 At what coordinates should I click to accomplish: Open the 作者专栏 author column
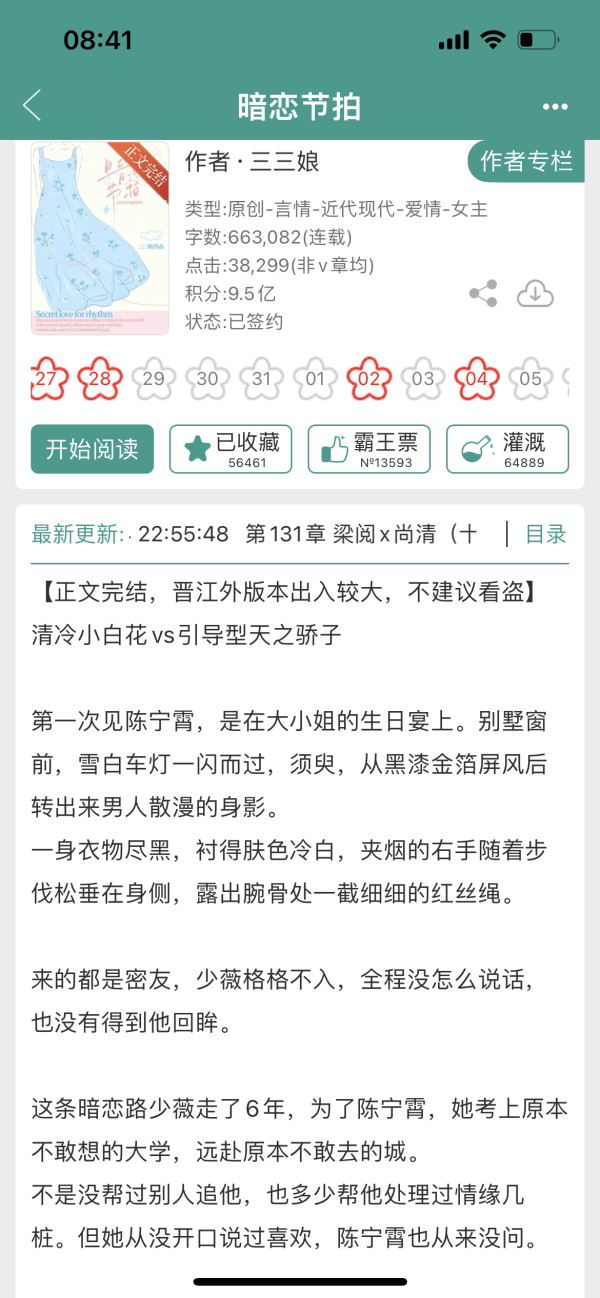pos(526,161)
